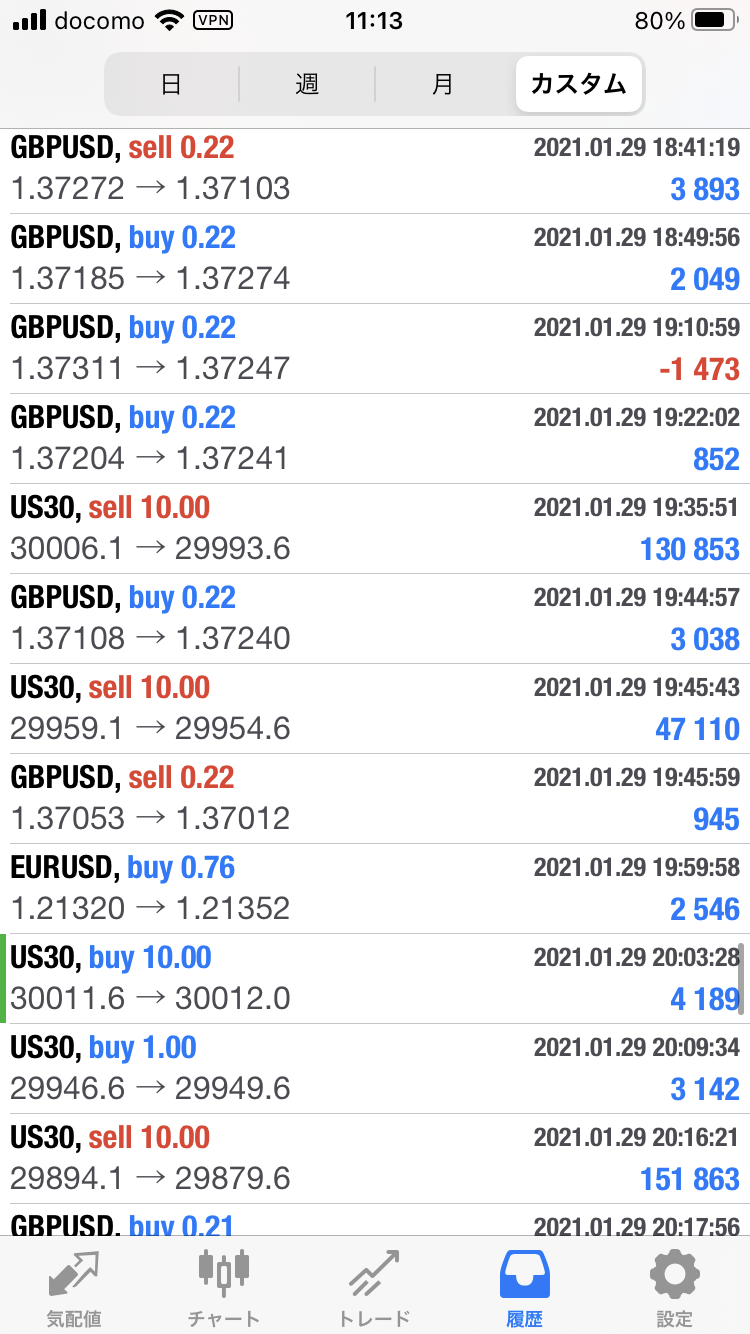
Task: View the US30 sell trade at 19:35:51
Action: coord(375,529)
